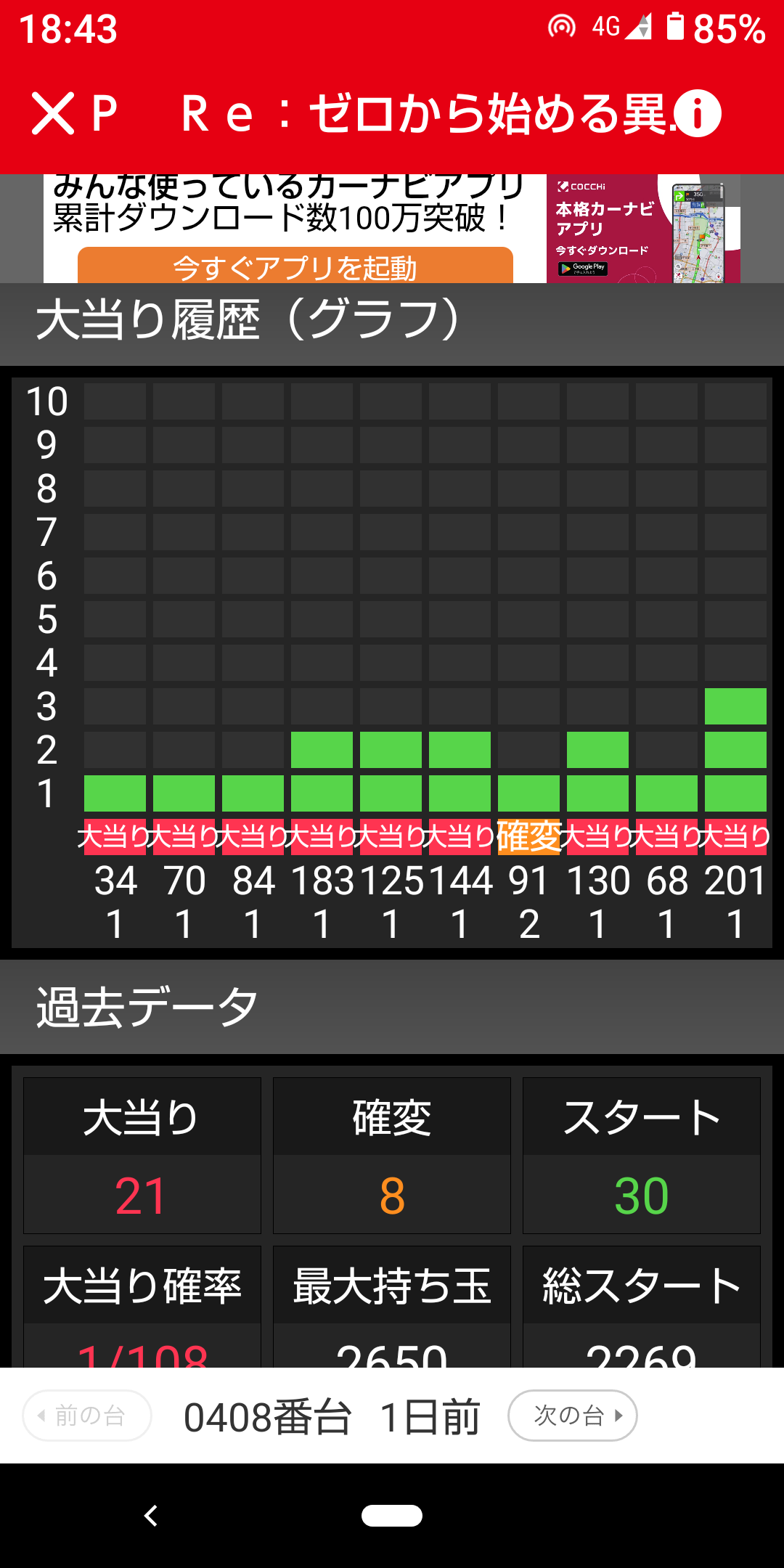Go to the next machine (次の台)

[572, 1415]
